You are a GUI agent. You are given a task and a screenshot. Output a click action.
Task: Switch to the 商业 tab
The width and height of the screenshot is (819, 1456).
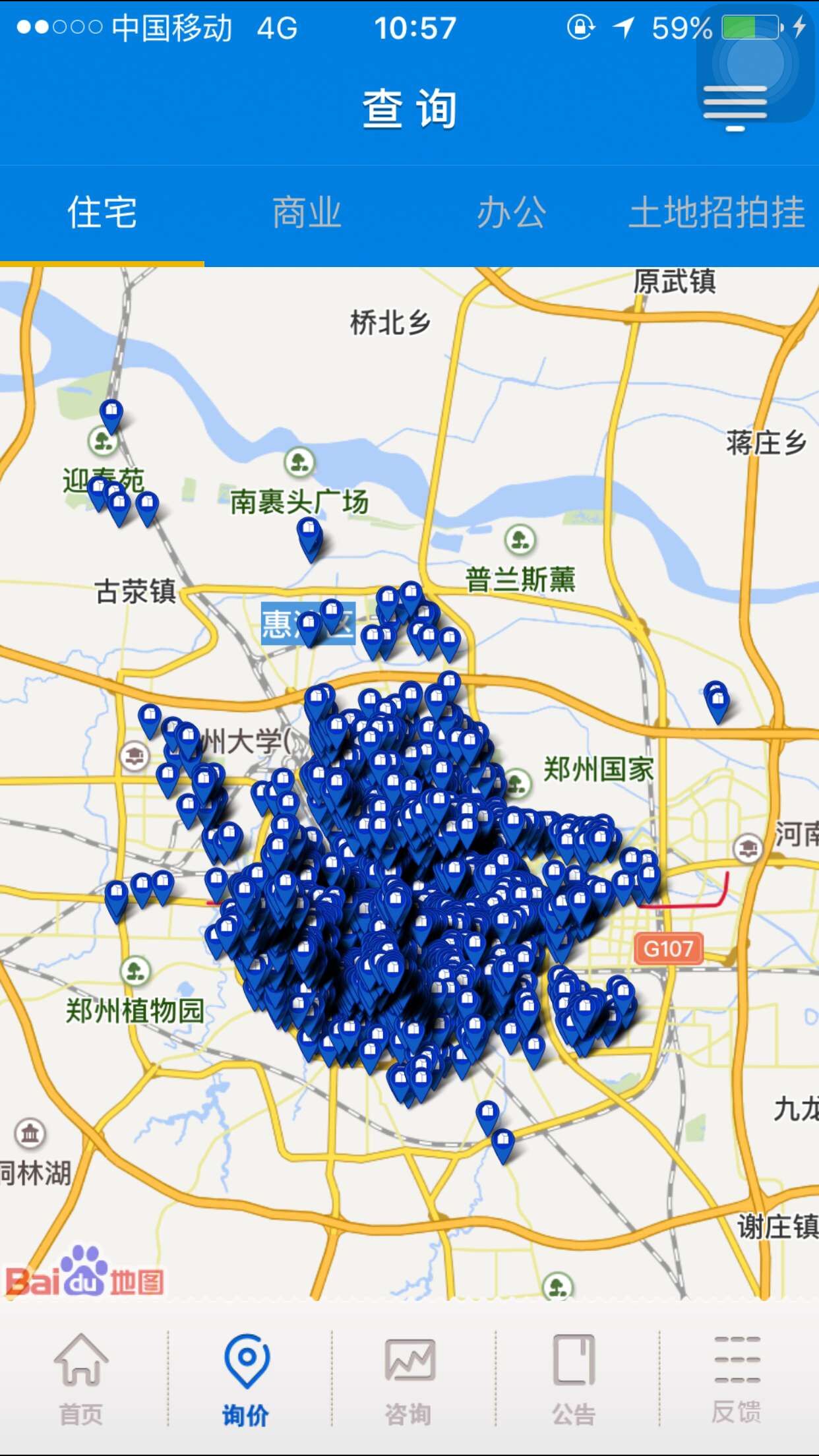coord(307,213)
